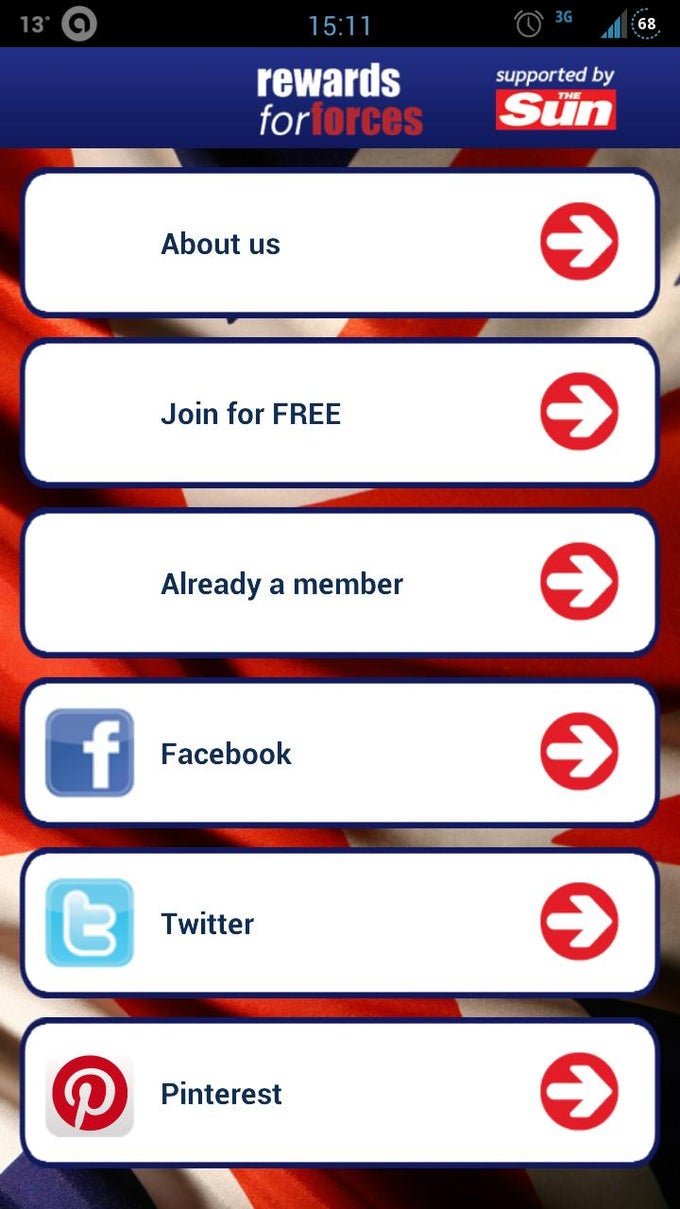Image resolution: width=680 pixels, height=1209 pixels.
Task: Open the About us row
Action: click(340, 243)
